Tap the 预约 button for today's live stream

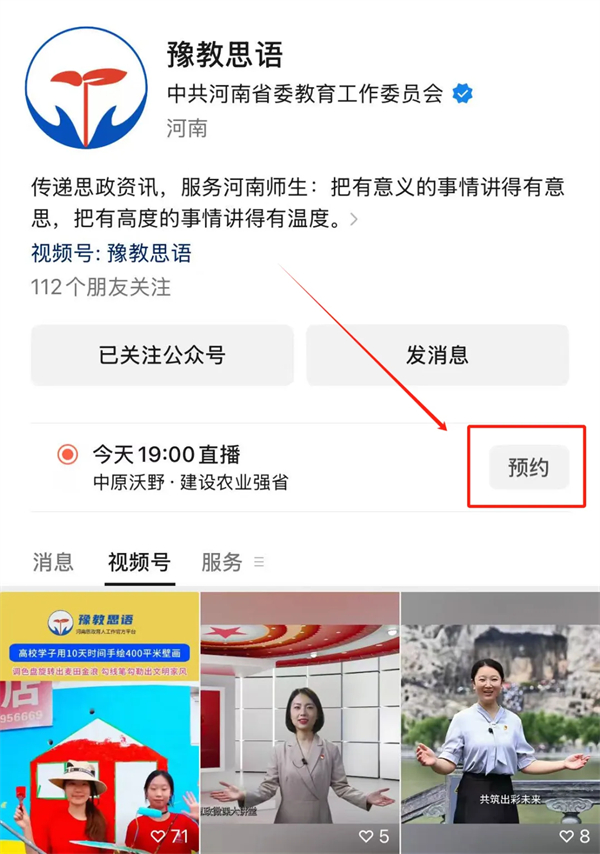click(528, 467)
